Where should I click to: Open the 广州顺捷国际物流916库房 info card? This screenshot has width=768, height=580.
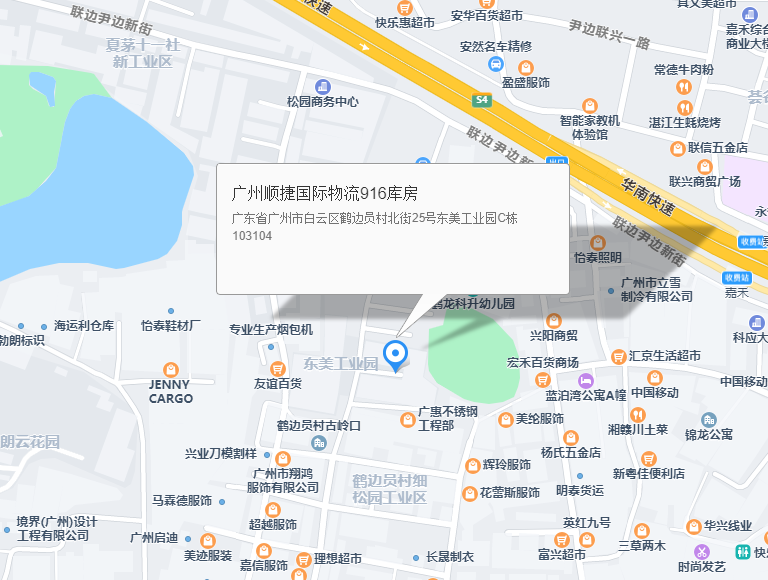pyautogui.click(x=392, y=228)
